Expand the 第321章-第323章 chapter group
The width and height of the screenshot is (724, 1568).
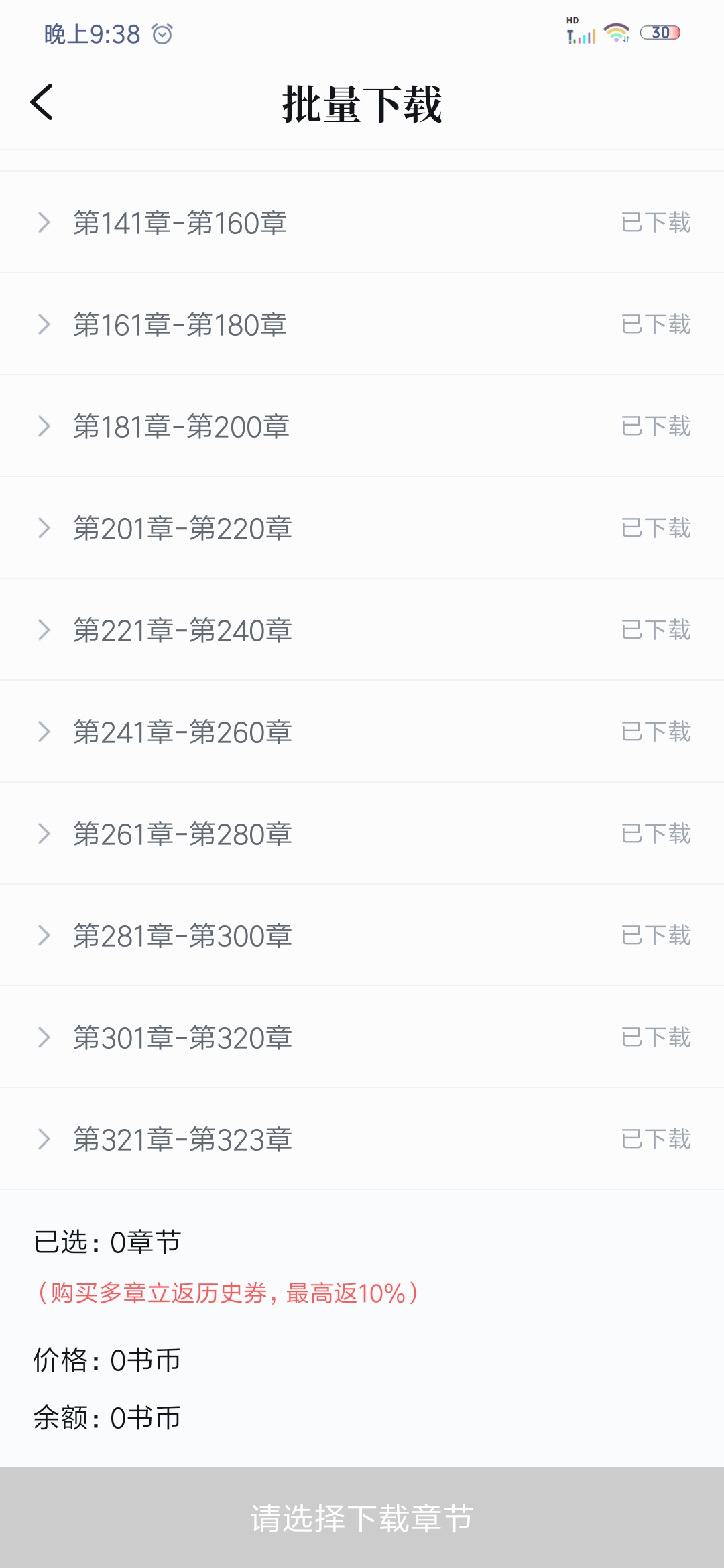pyautogui.click(x=44, y=1139)
